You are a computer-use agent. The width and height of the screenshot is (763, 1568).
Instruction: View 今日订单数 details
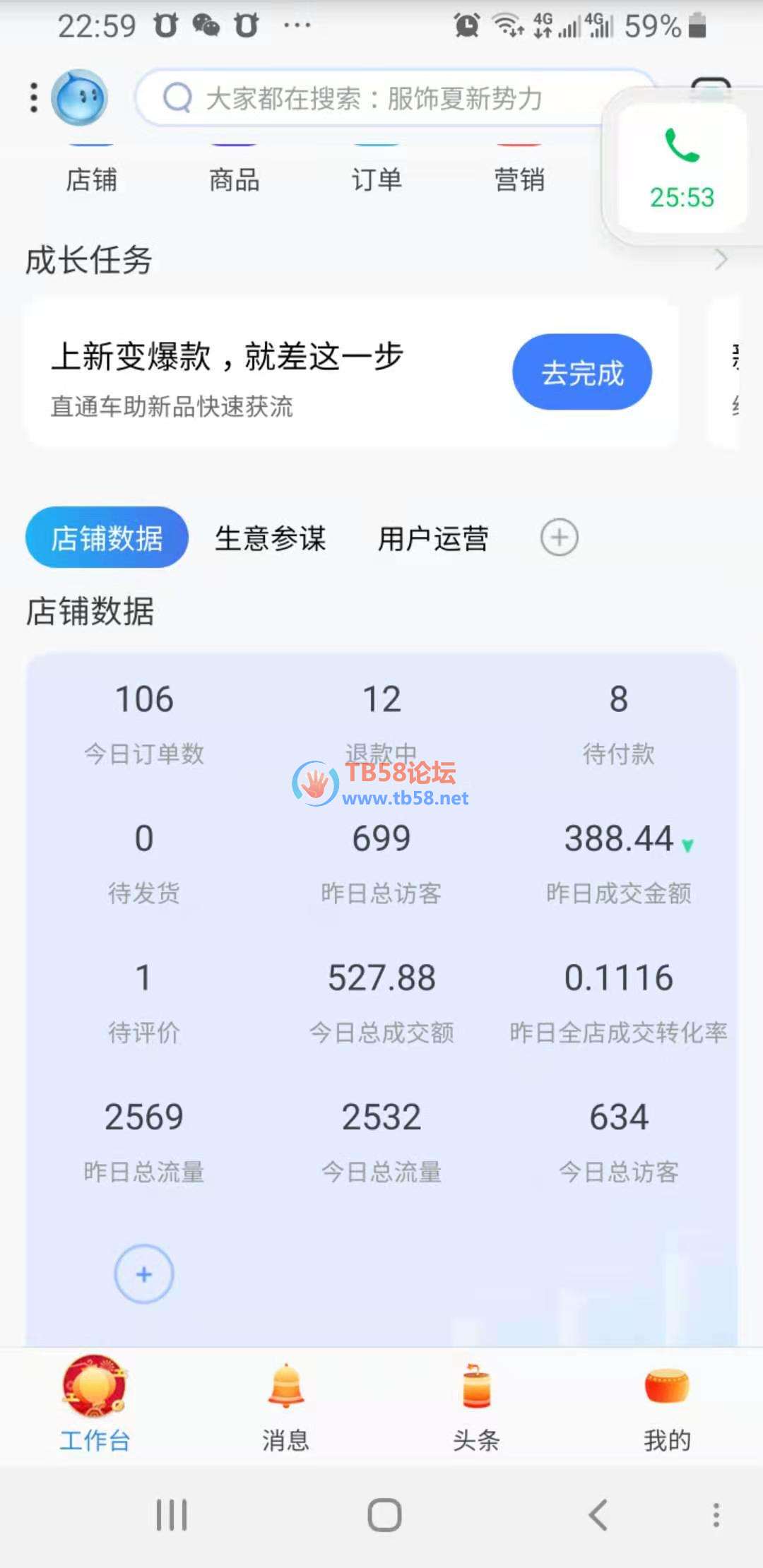(x=144, y=722)
